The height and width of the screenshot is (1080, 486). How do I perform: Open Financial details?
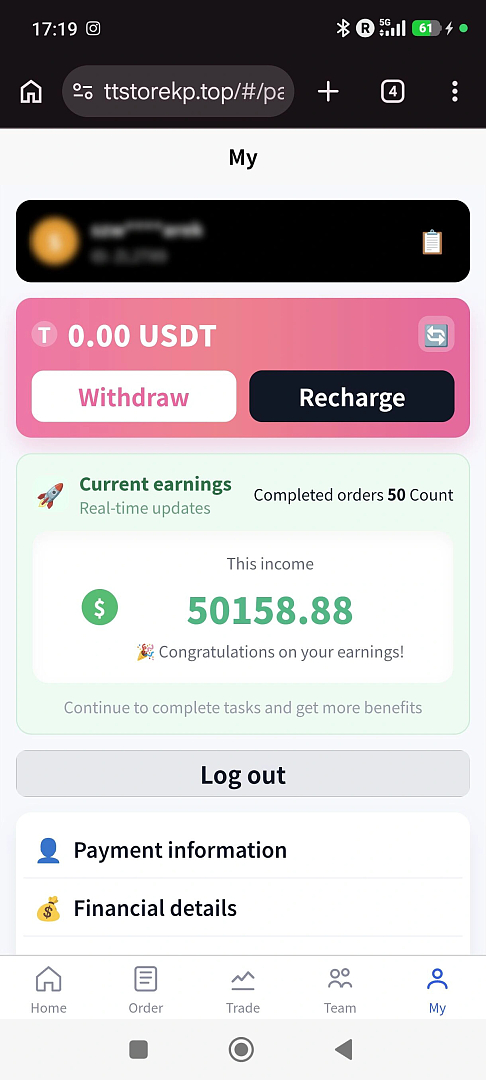[x=243, y=908]
